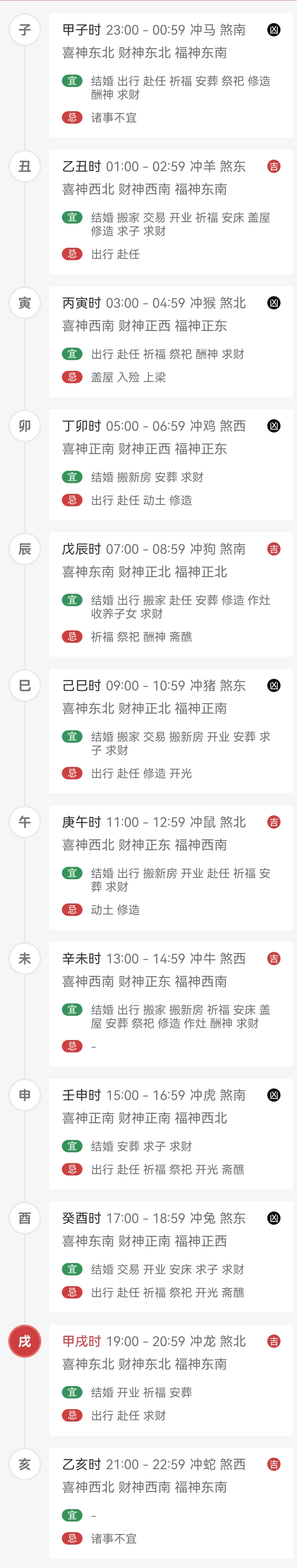Select the 辰 hour marker
297x1568 pixels.
coord(24,549)
